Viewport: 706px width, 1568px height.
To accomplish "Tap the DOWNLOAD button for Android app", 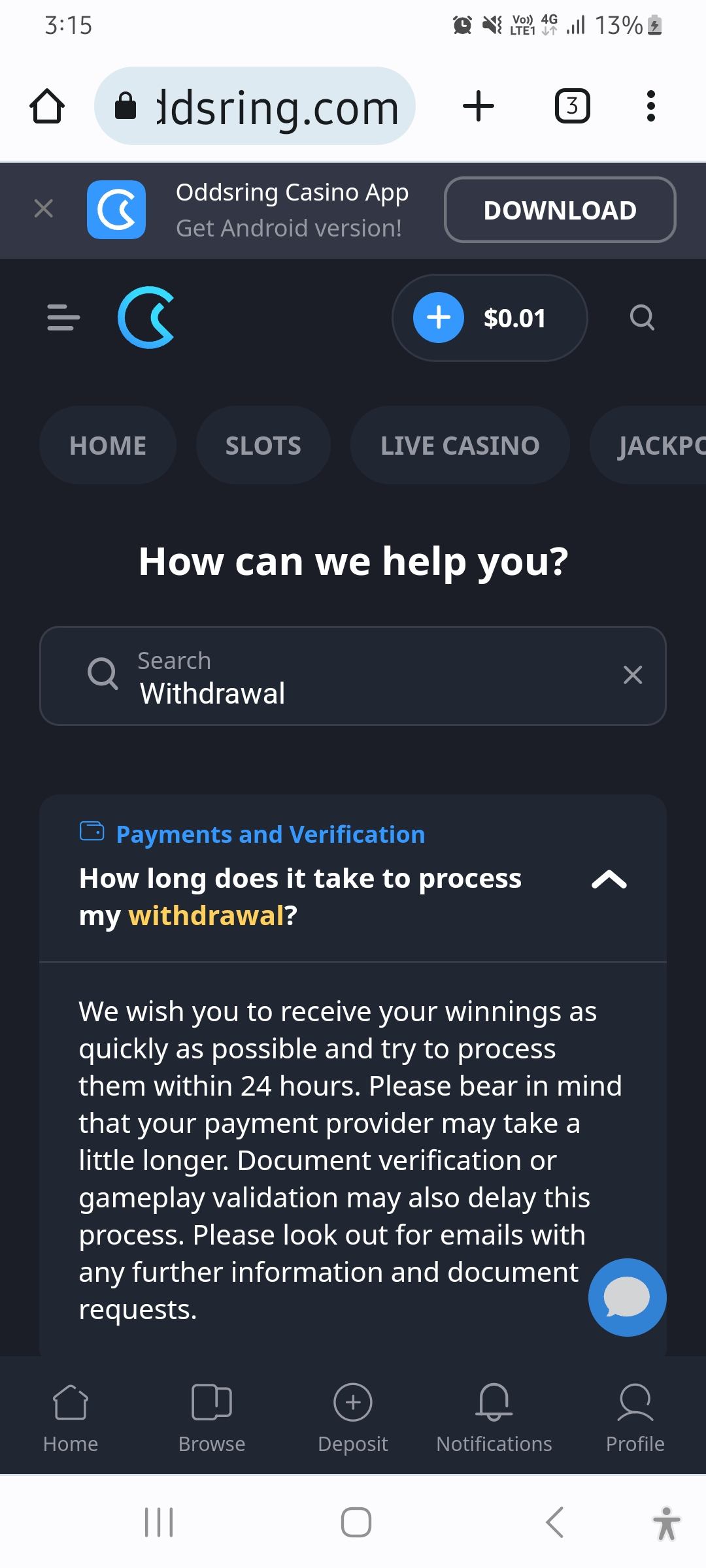I will pyautogui.click(x=560, y=210).
